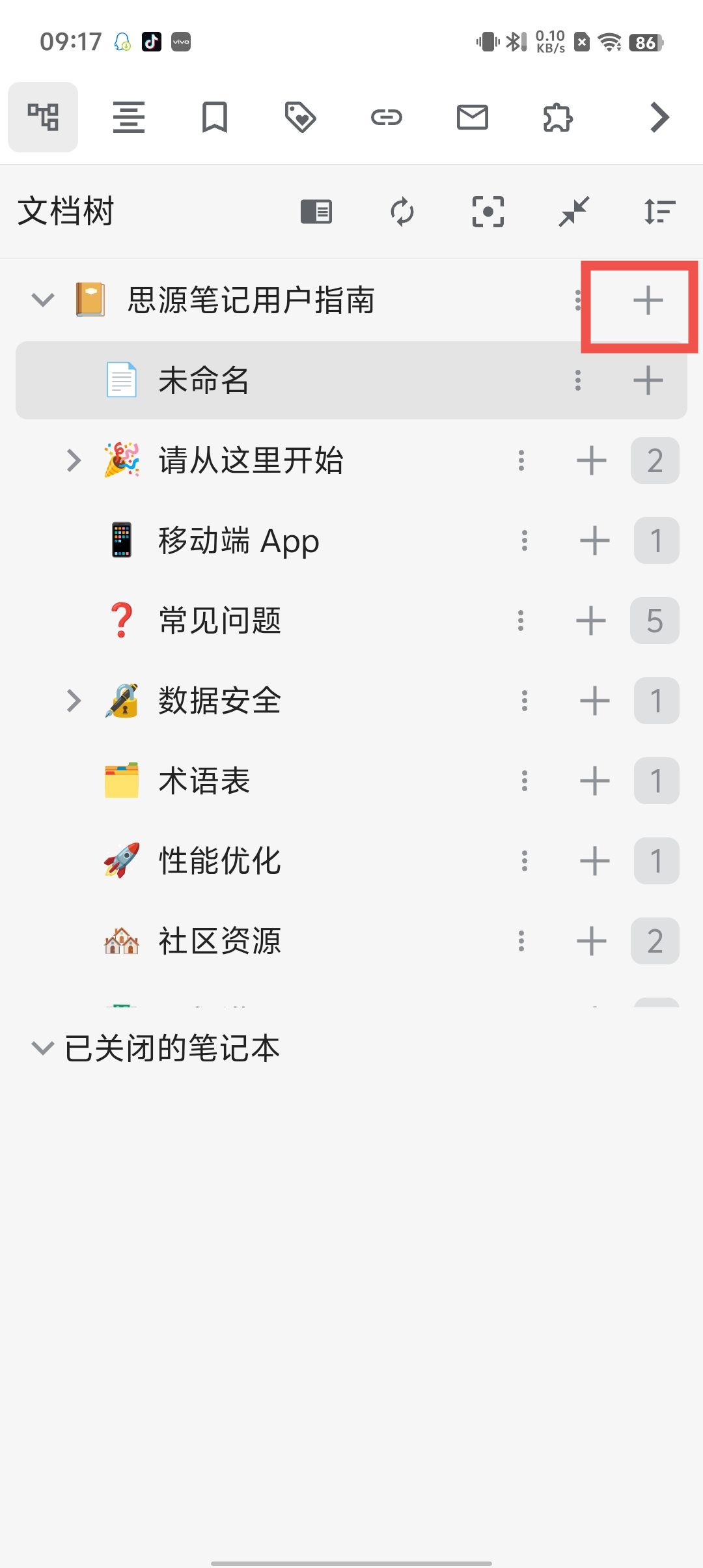
Task: Open the plugins tab
Action: coord(558,118)
